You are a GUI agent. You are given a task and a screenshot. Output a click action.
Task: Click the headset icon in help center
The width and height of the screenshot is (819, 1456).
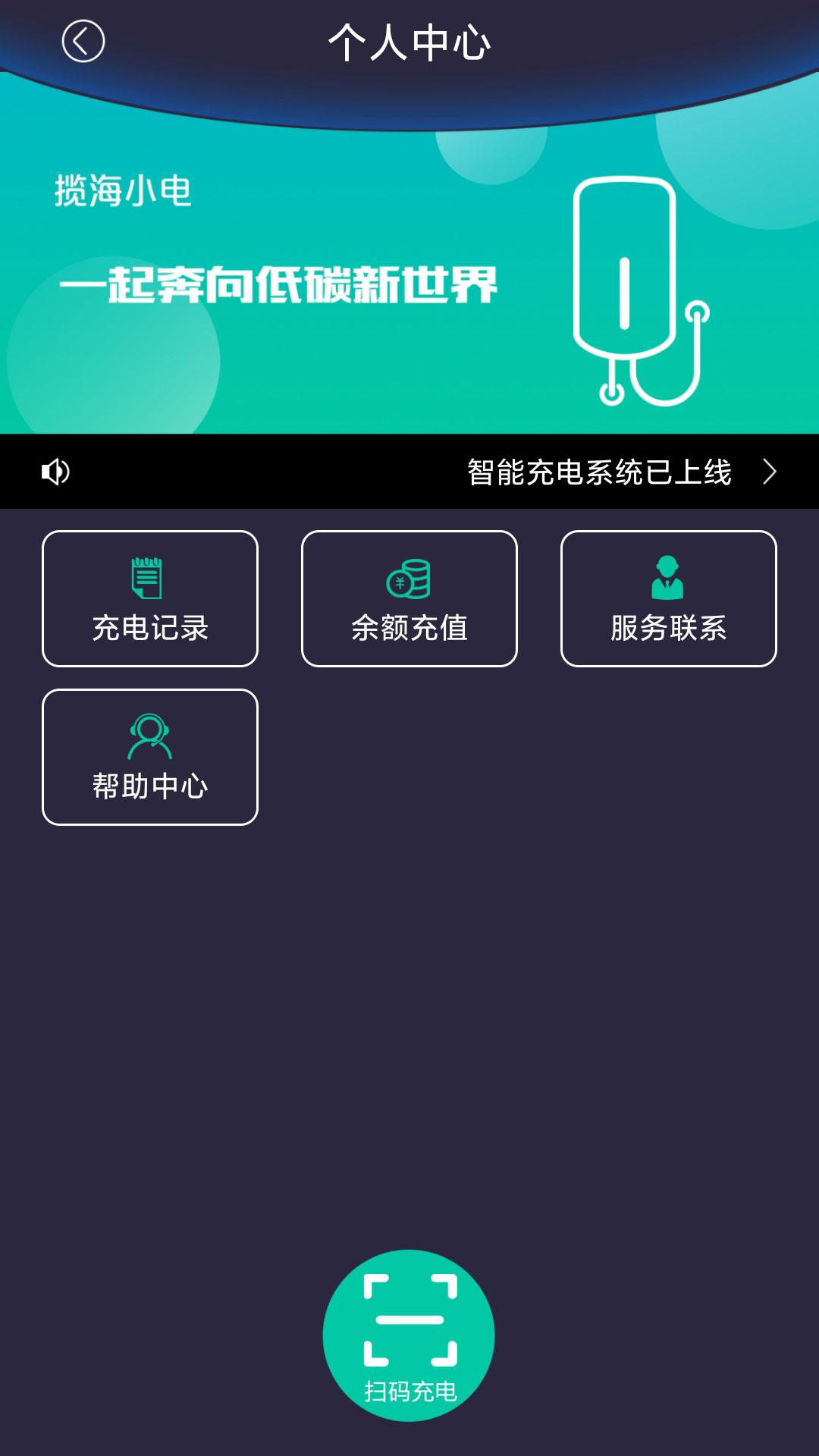click(x=149, y=733)
